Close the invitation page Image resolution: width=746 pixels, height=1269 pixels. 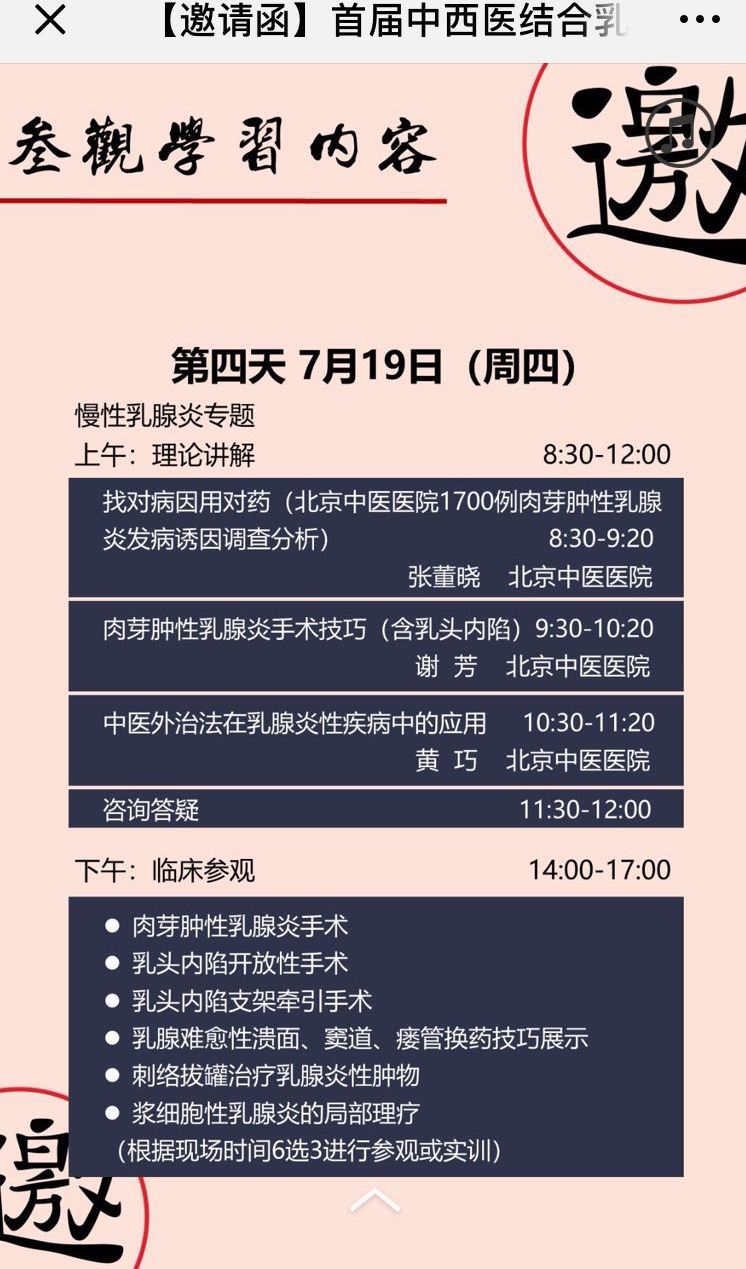point(50,22)
